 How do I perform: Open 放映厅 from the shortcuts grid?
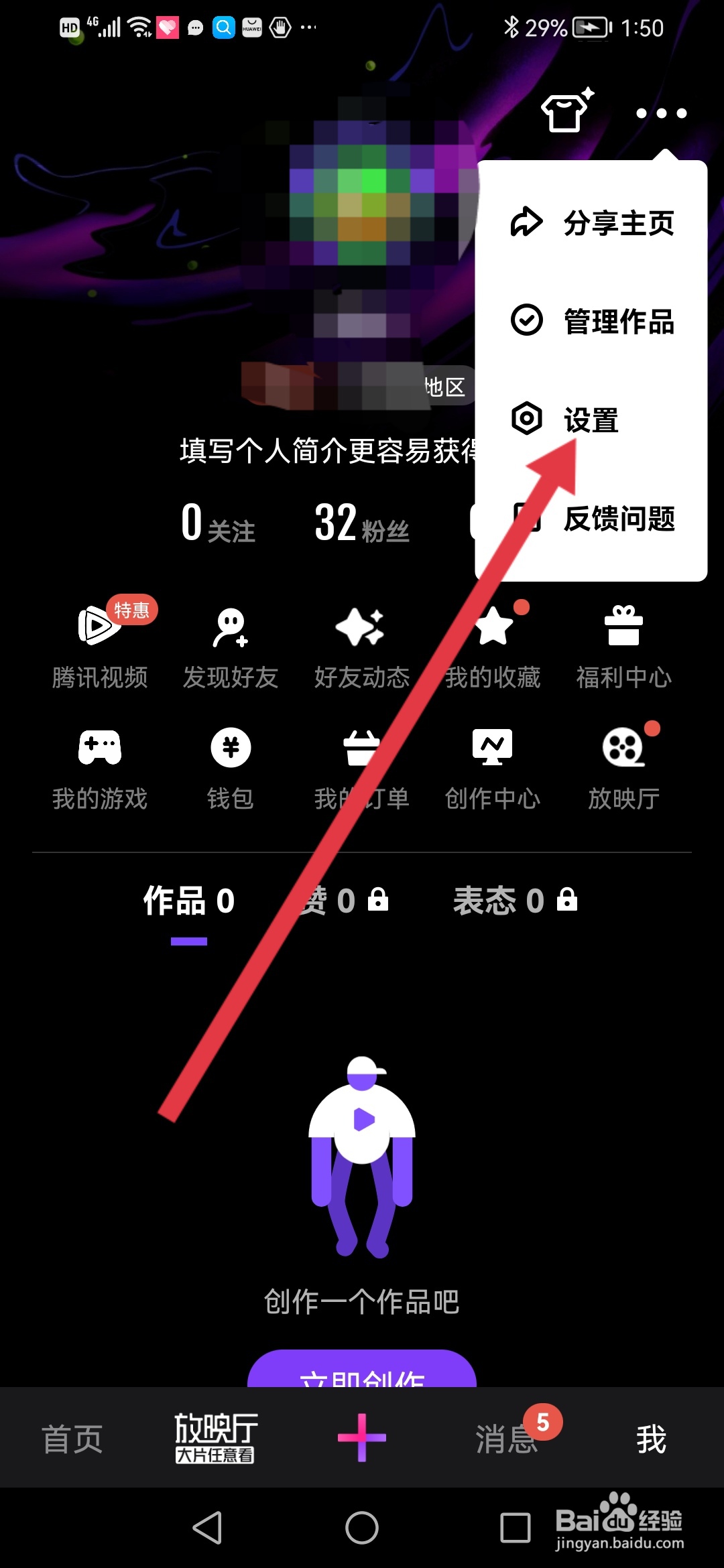pyautogui.click(x=623, y=767)
